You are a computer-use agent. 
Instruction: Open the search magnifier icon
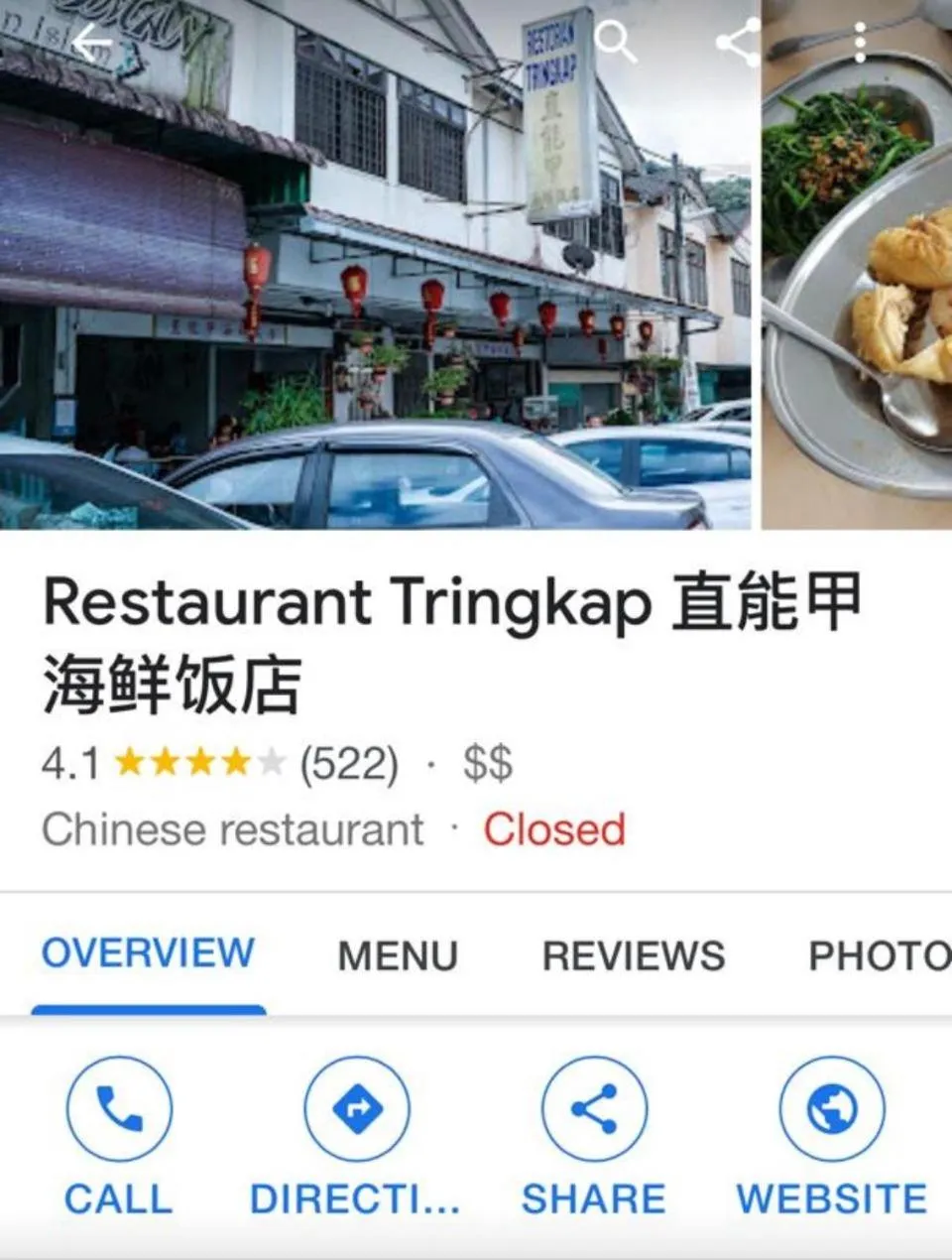[616, 43]
